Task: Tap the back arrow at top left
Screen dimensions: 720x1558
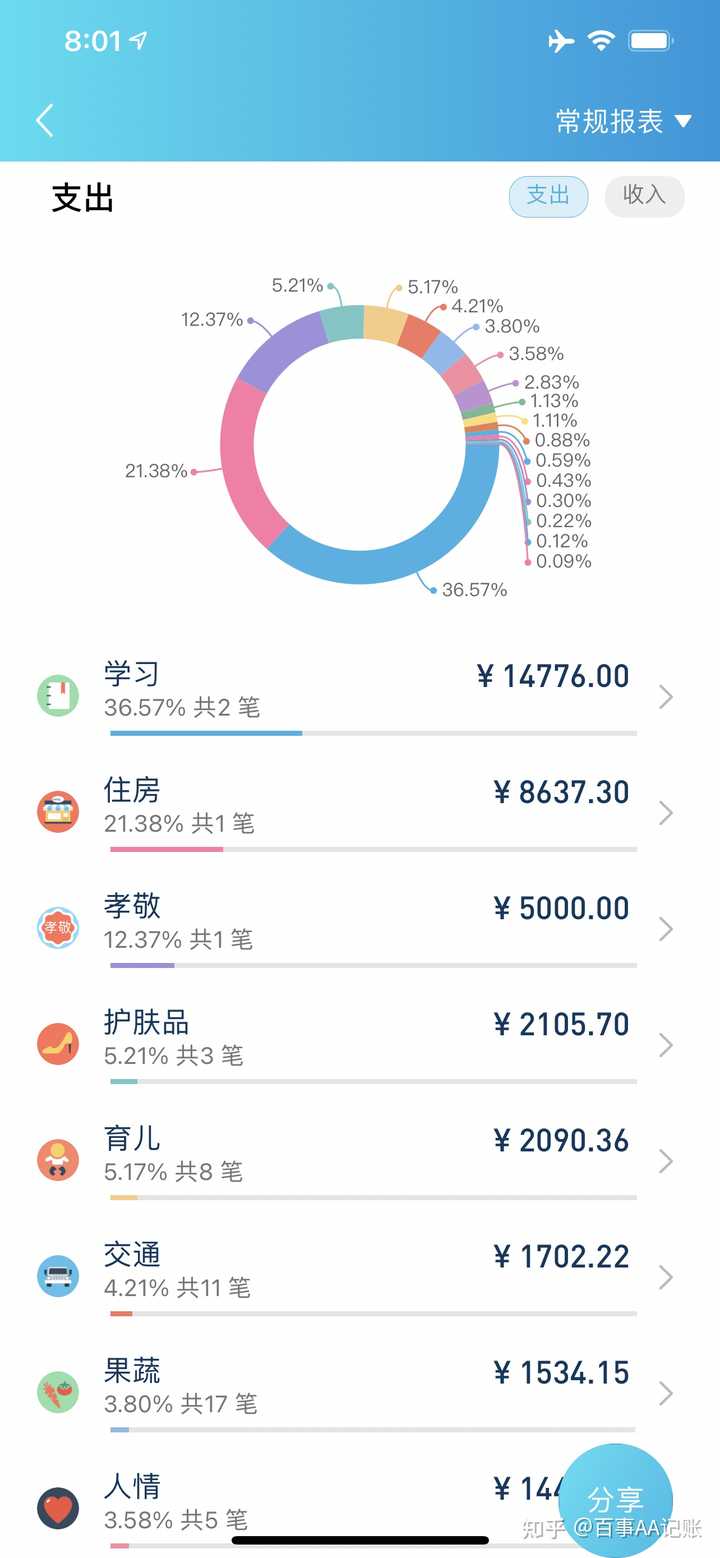Action: click(x=42, y=119)
